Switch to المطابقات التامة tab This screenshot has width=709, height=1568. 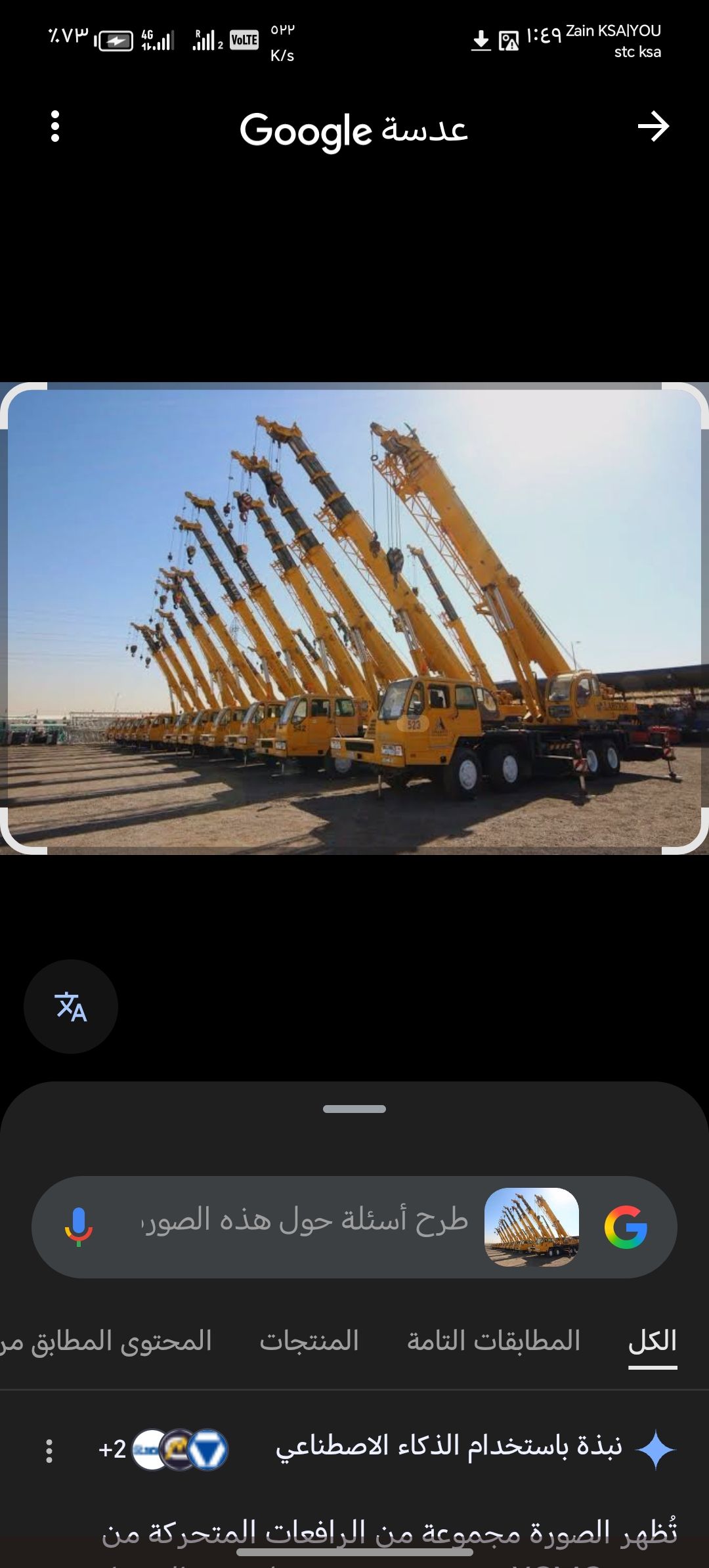pyautogui.click(x=494, y=1340)
